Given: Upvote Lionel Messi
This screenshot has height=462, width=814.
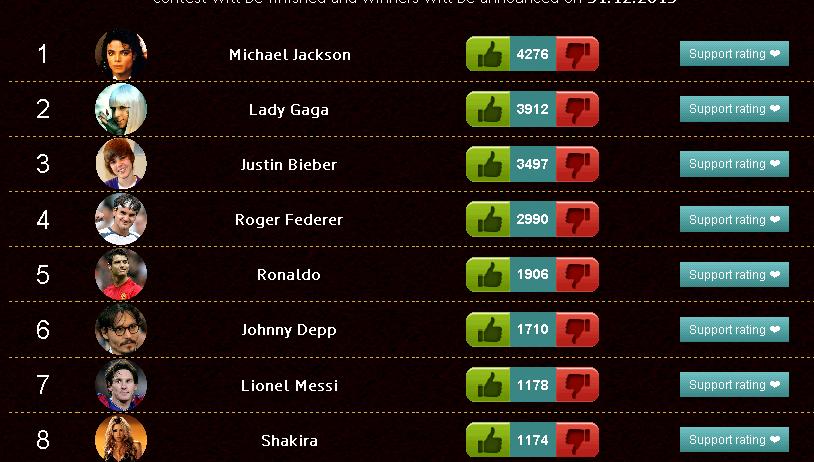Looking at the screenshot, I should (x=488, y=384).
